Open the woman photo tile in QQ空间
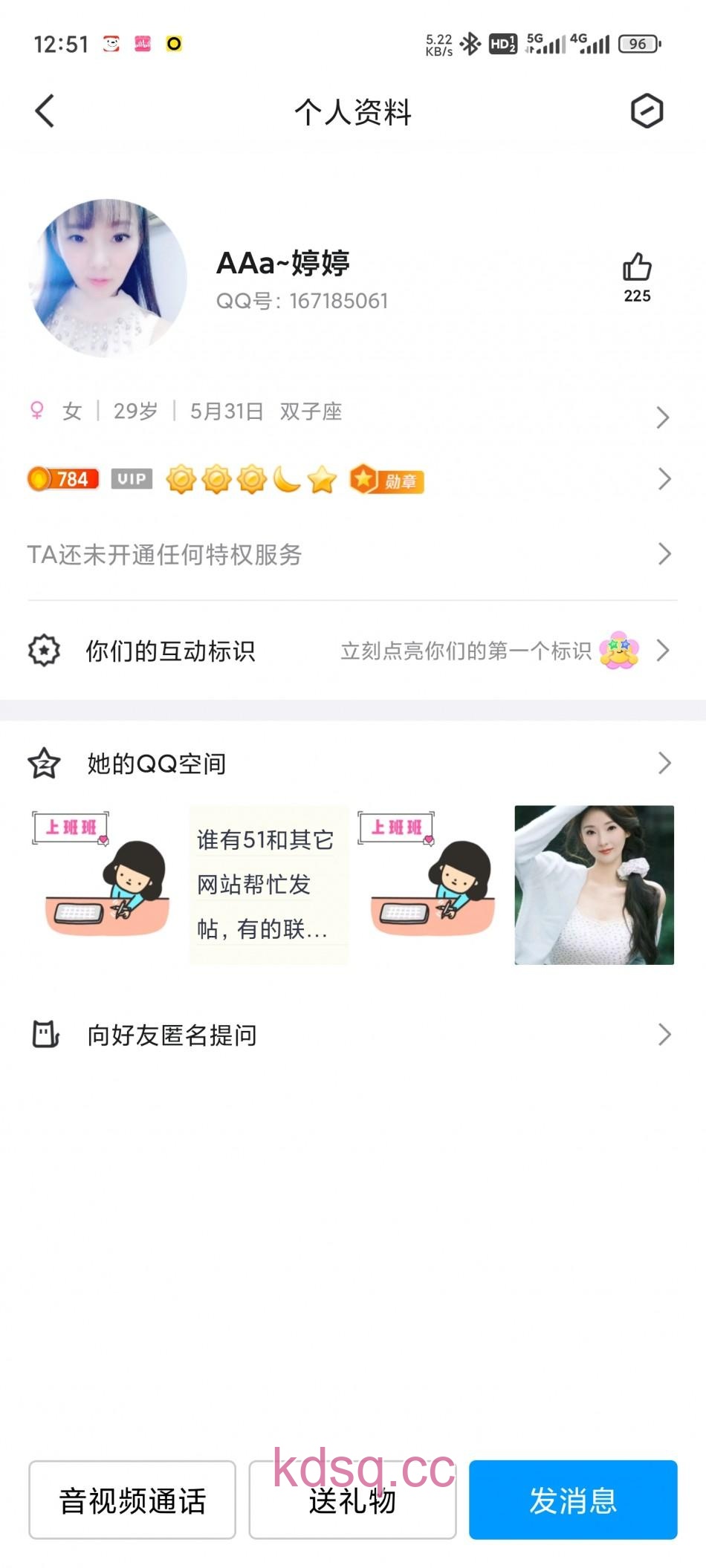The height and width of the screenshot is (1568, 706). tap(594, 885)
